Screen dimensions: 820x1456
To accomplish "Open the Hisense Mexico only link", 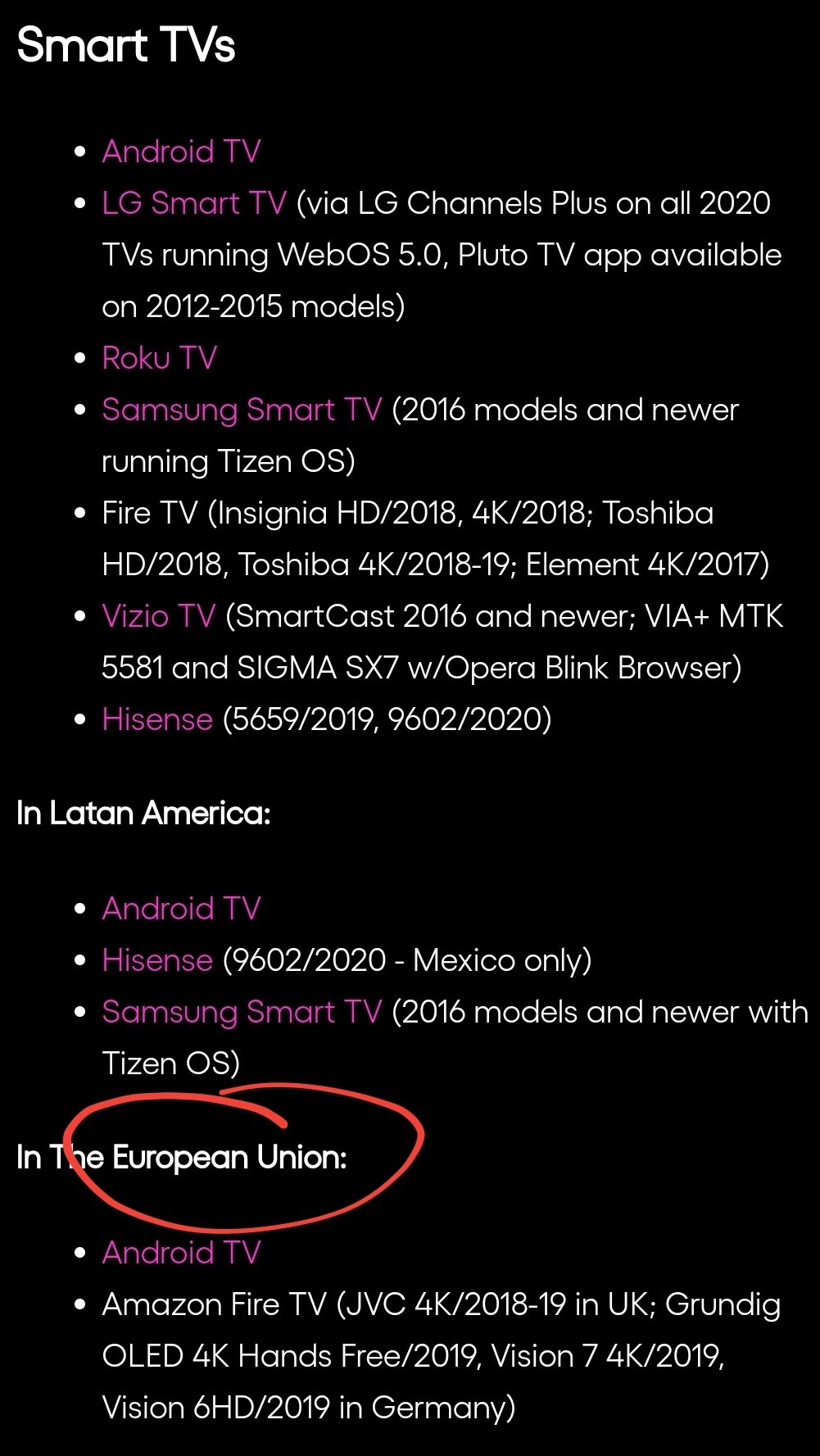I will [x=157, y=960].
